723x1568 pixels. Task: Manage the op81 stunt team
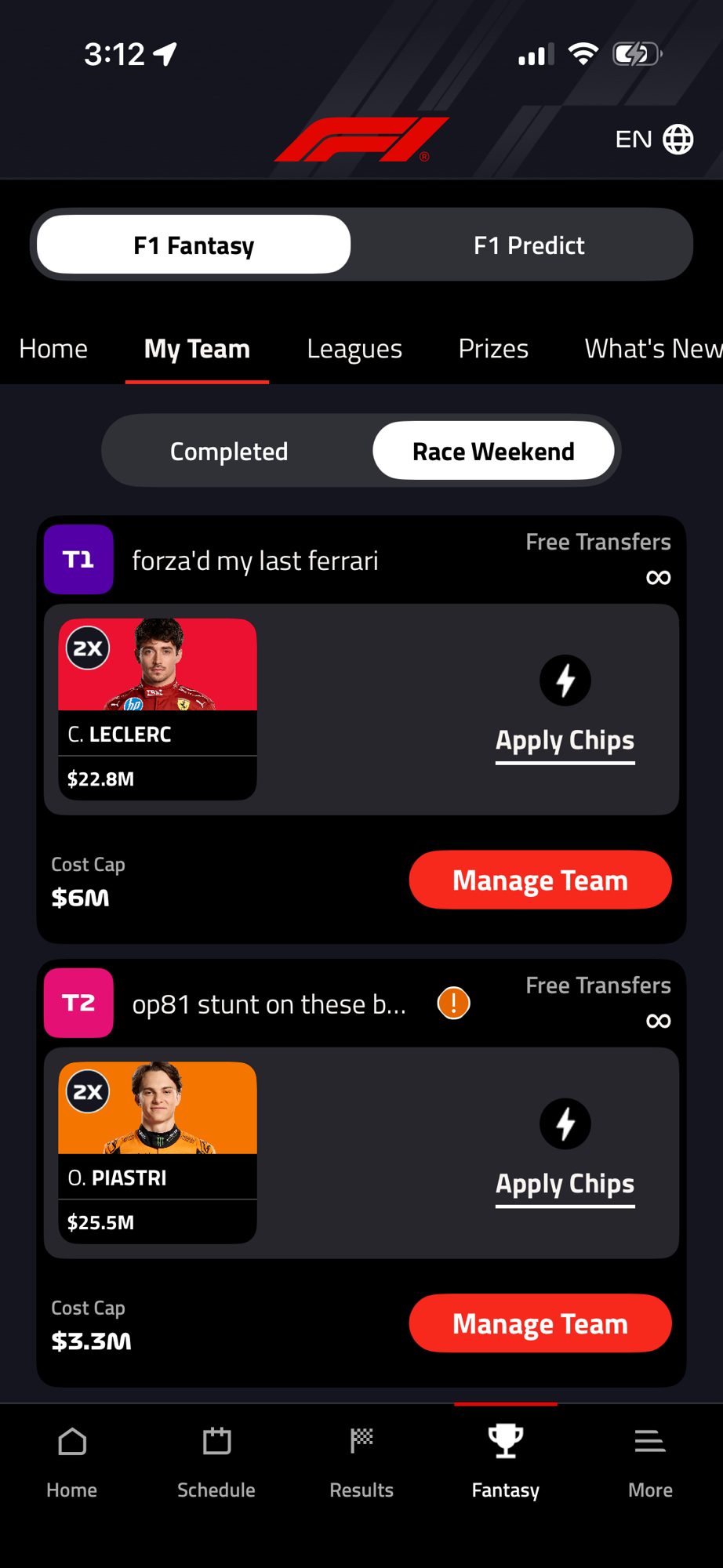pos(540,1323)
